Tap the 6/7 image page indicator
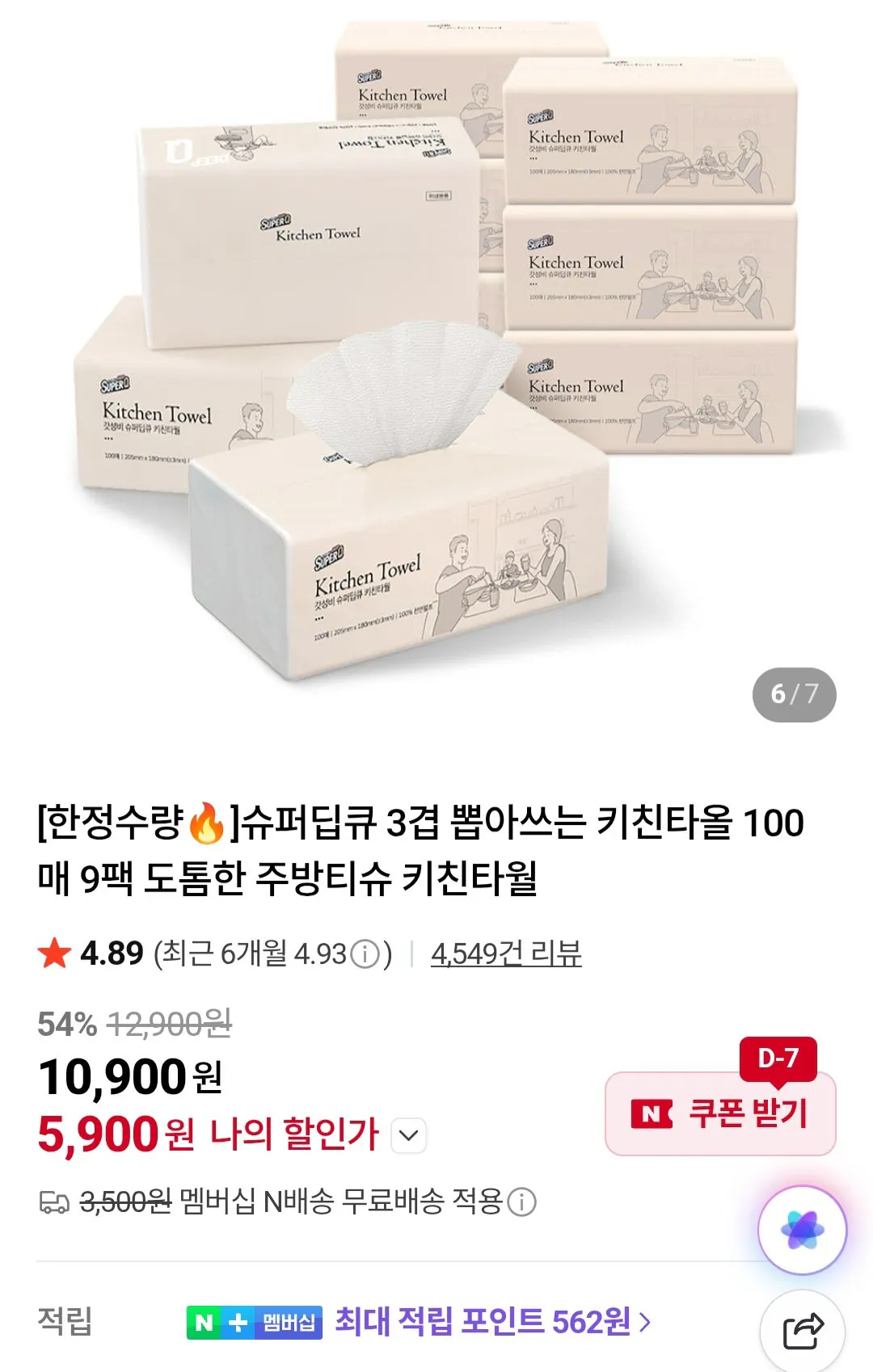 [795, 693]
